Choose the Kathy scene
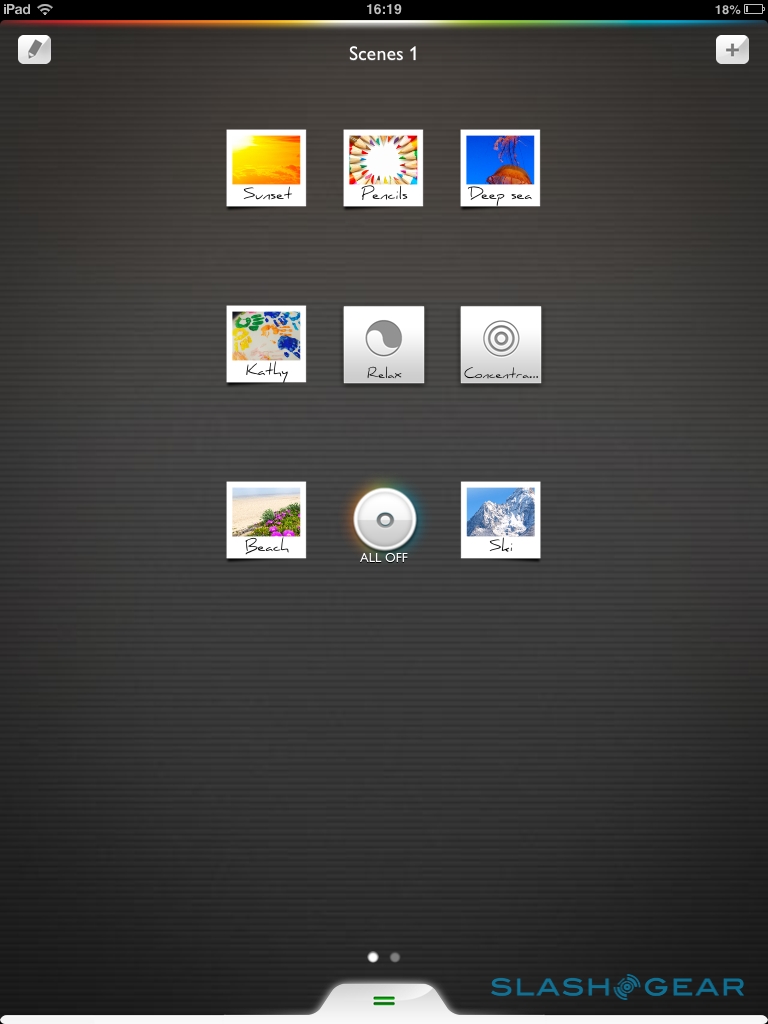The height and width of the screenshot is (1024, 768). coord(266,344)
